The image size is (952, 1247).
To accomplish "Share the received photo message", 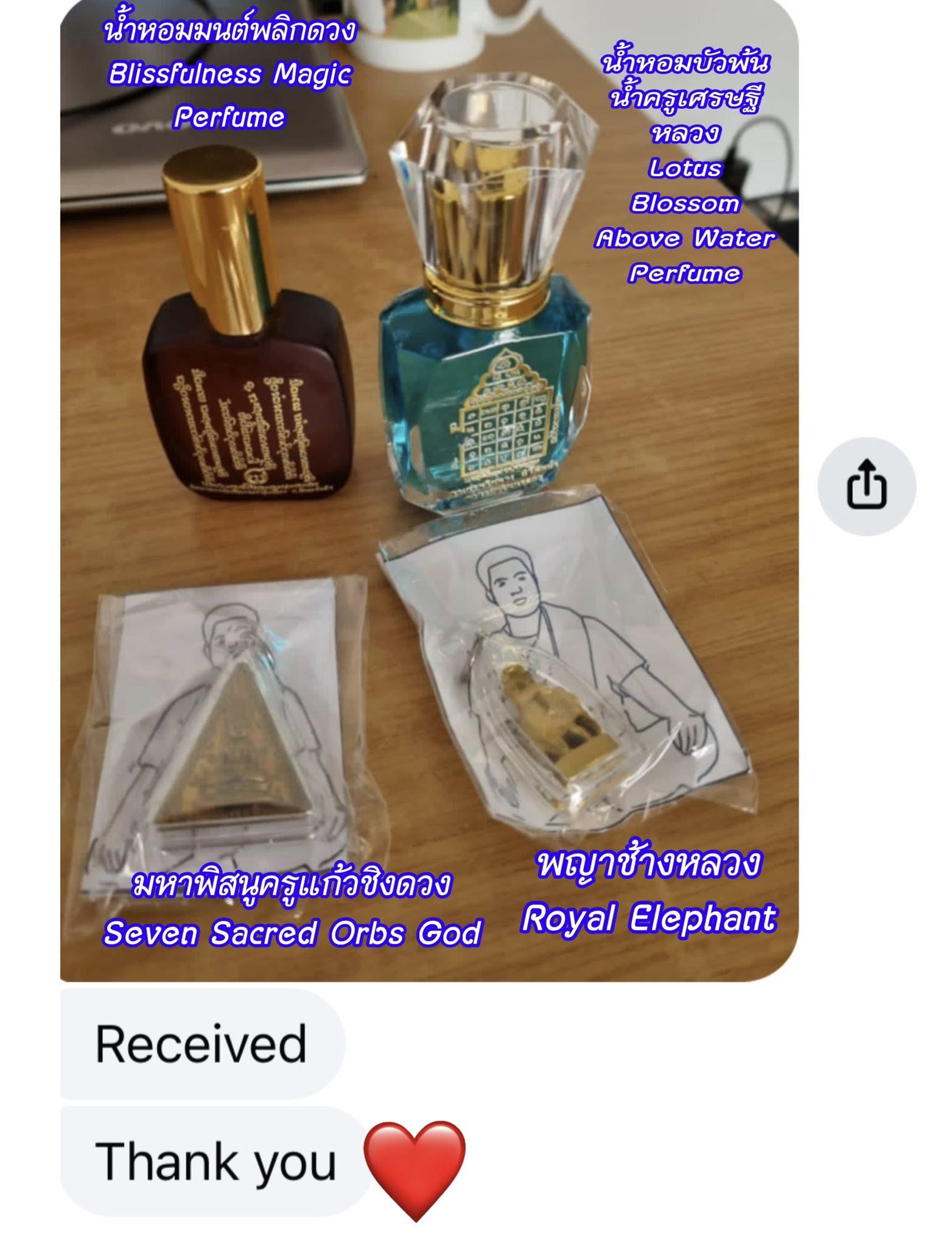I will (x=866, y=486).
